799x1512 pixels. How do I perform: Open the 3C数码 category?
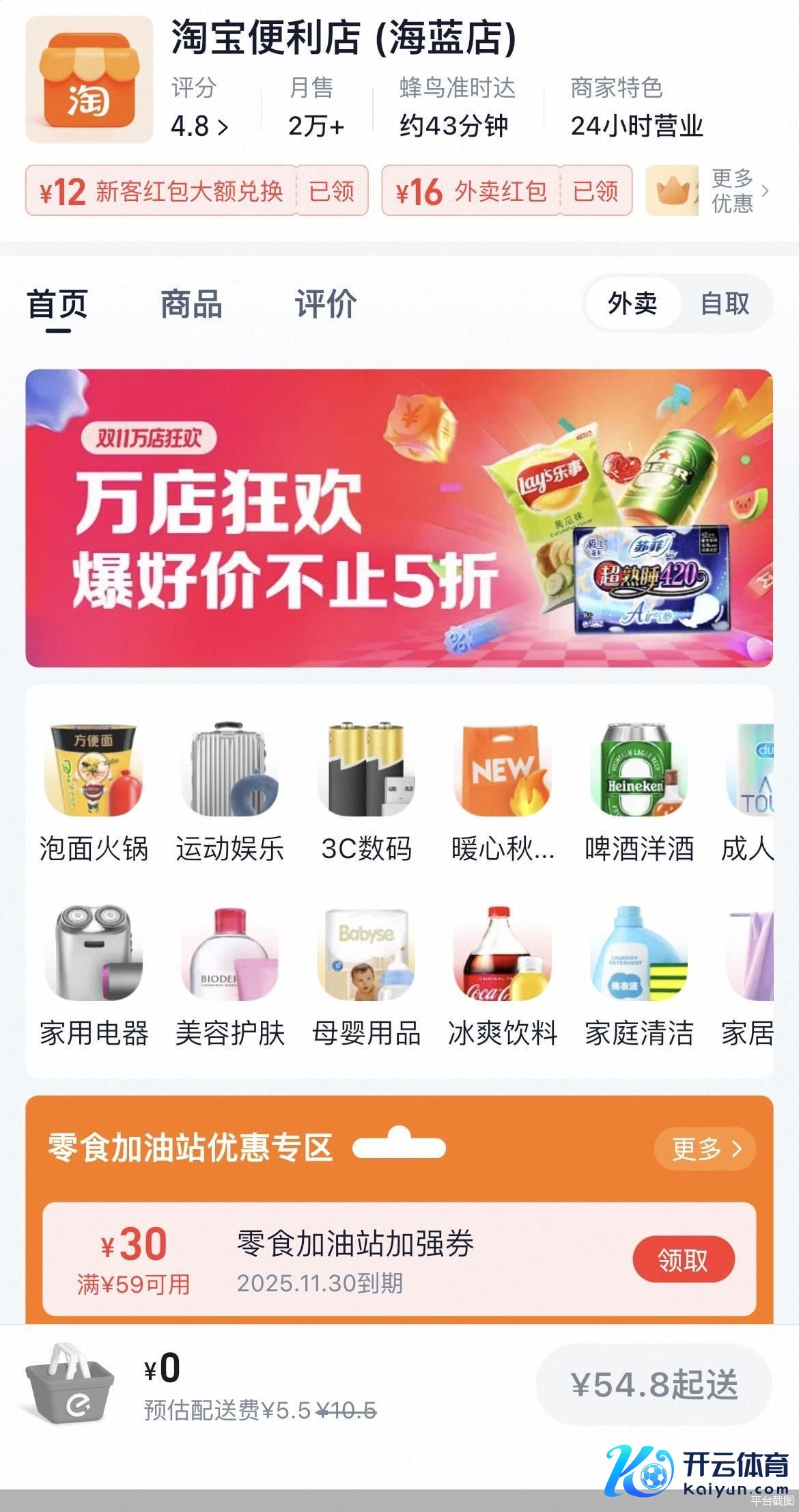pyautogui.click(x=366, y=791)
